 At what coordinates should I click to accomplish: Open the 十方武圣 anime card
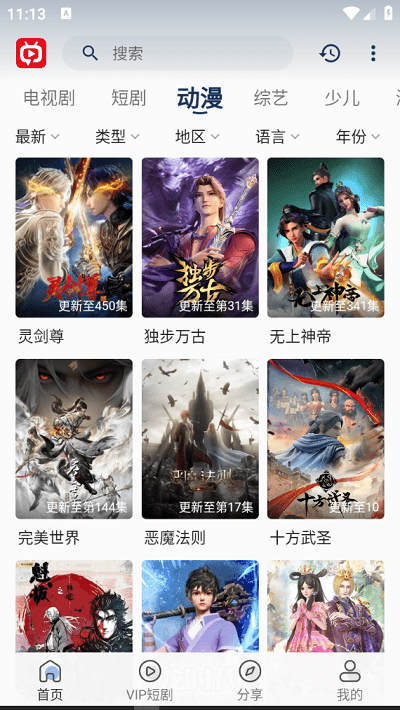tap(326, 452)
